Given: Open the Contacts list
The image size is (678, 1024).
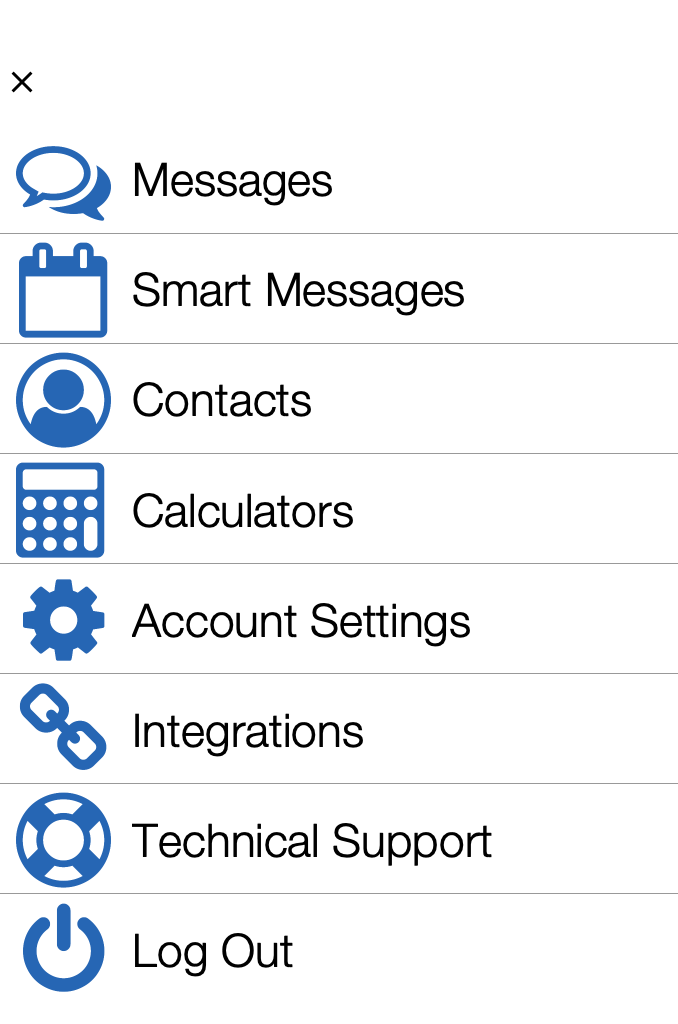Looking at the screenshot, I should 222,401.
